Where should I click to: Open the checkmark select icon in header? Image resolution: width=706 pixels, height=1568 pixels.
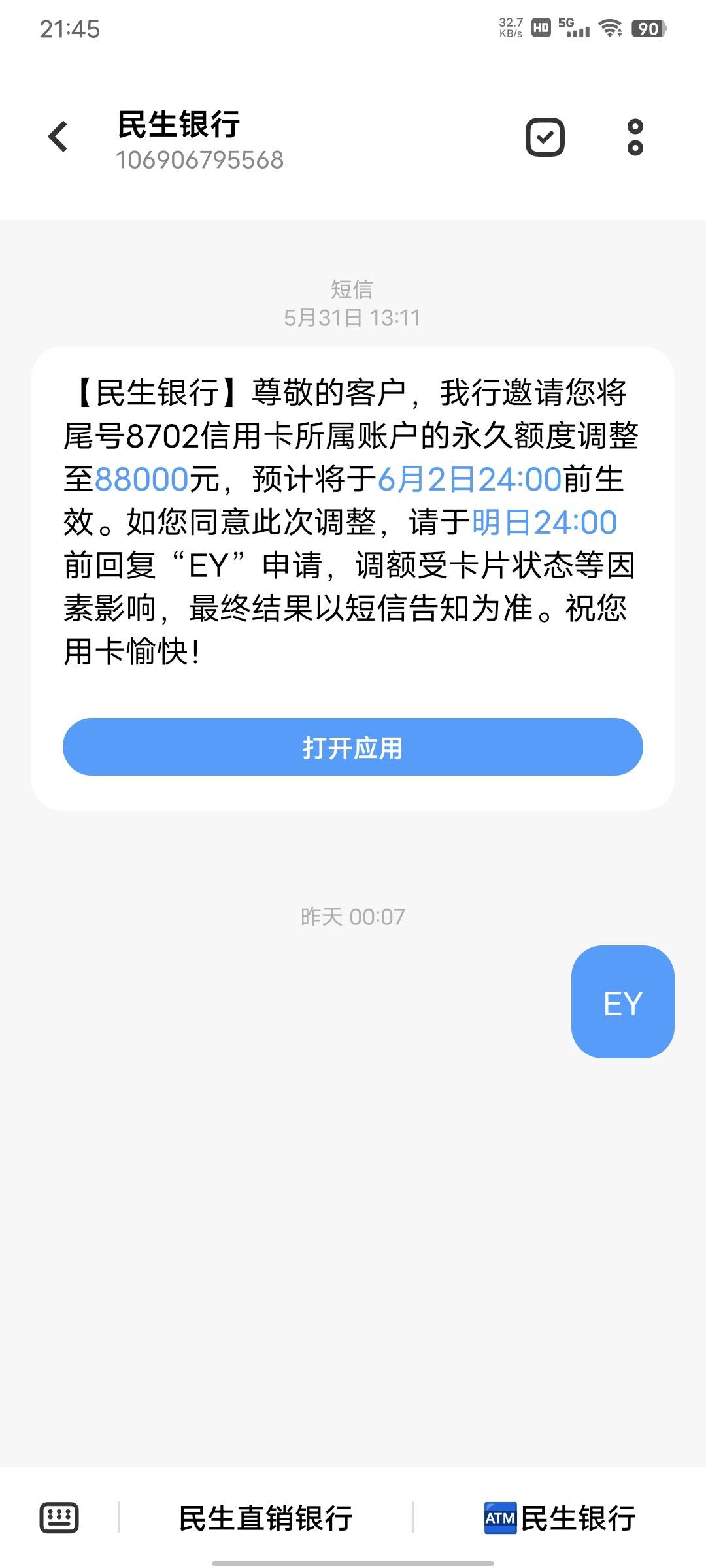point(545,137)
